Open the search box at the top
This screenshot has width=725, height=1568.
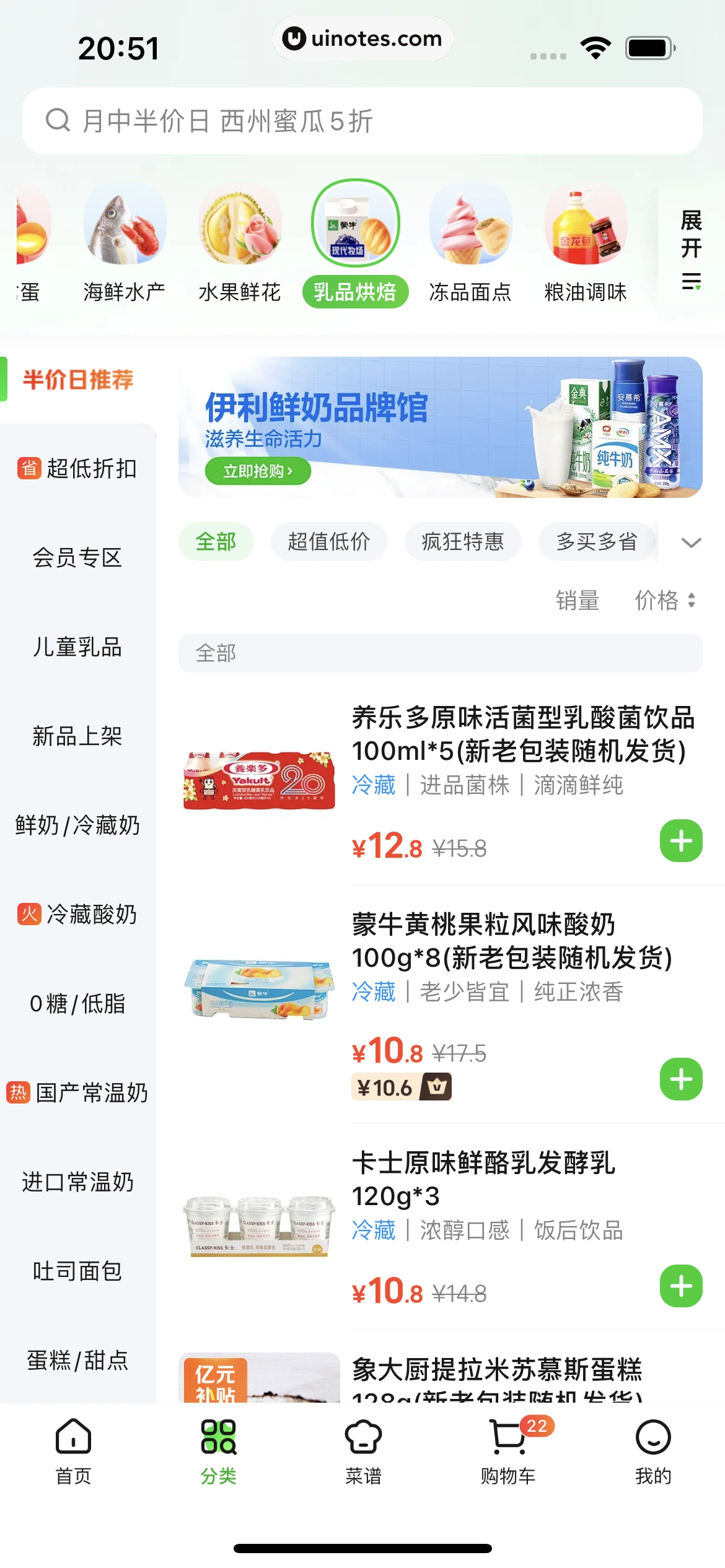[362, 121]
